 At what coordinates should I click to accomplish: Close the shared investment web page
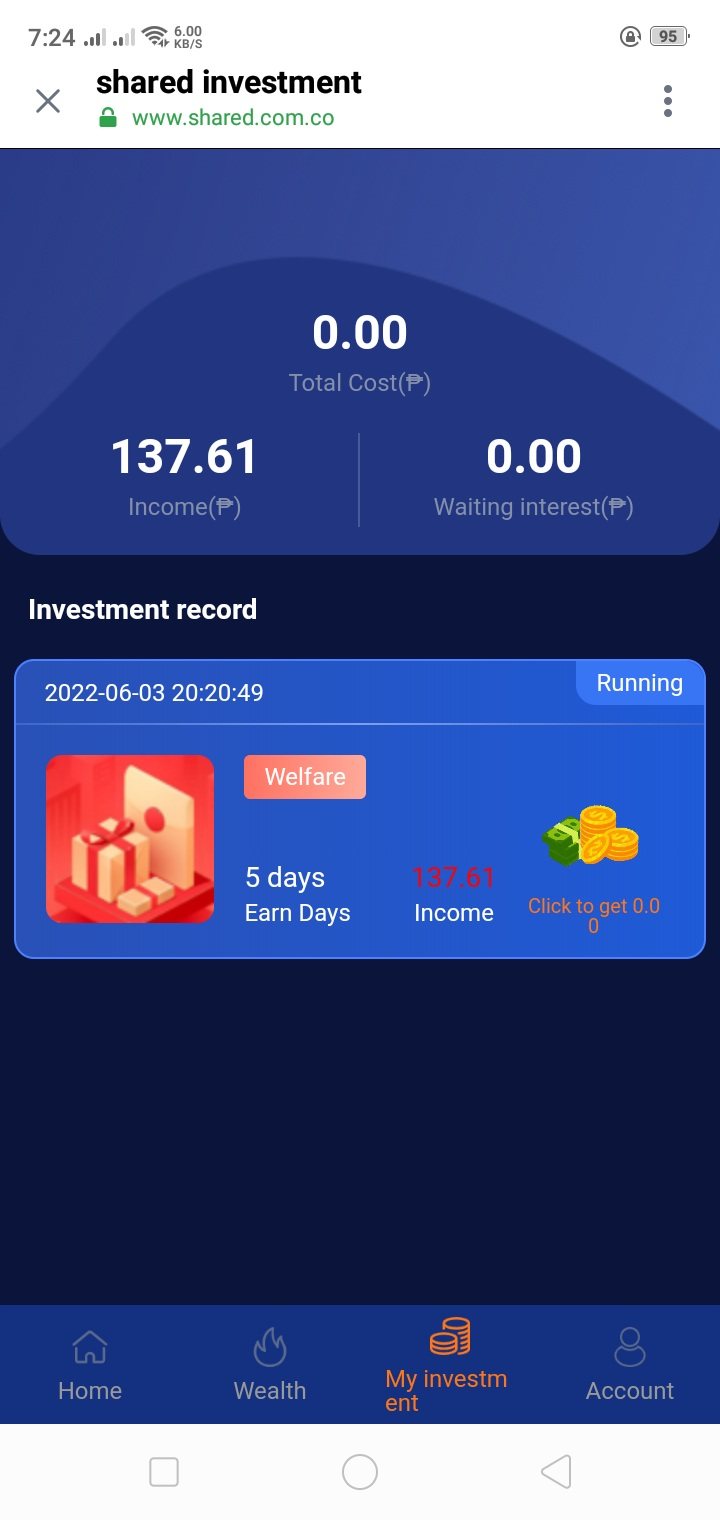(48, 101)
